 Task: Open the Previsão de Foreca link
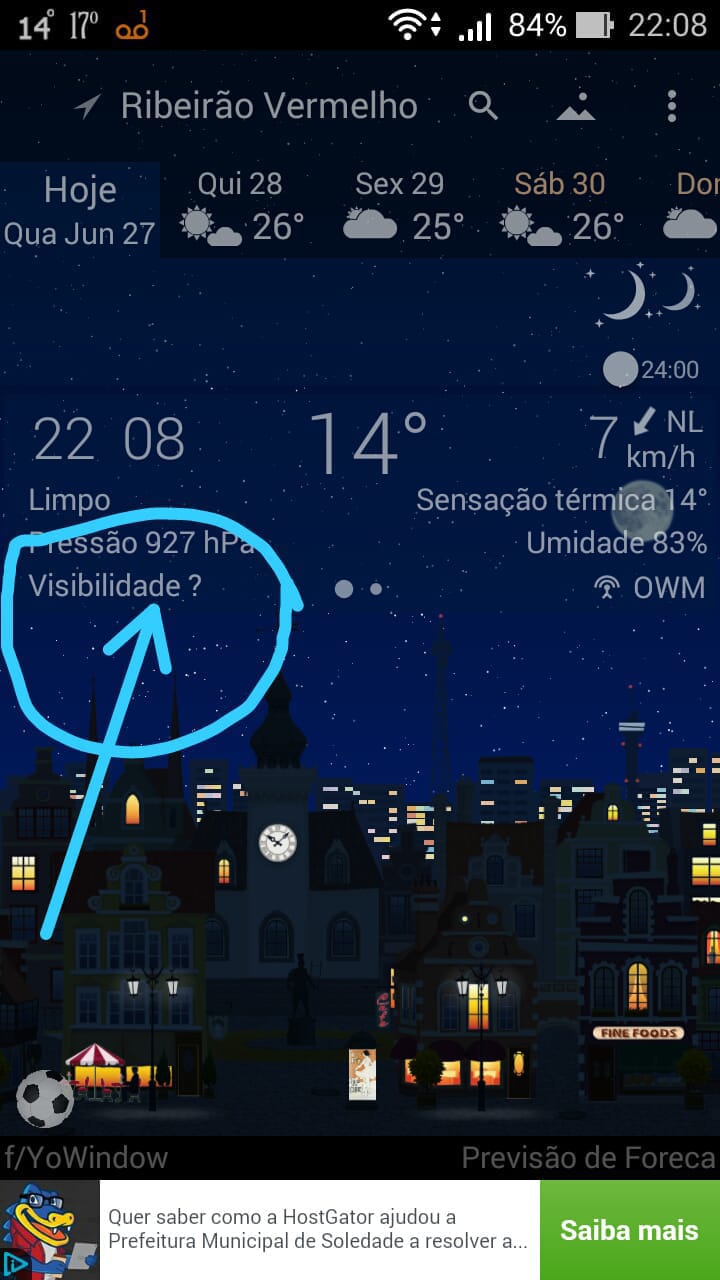pyautogui.click(x=588, y=1158)
